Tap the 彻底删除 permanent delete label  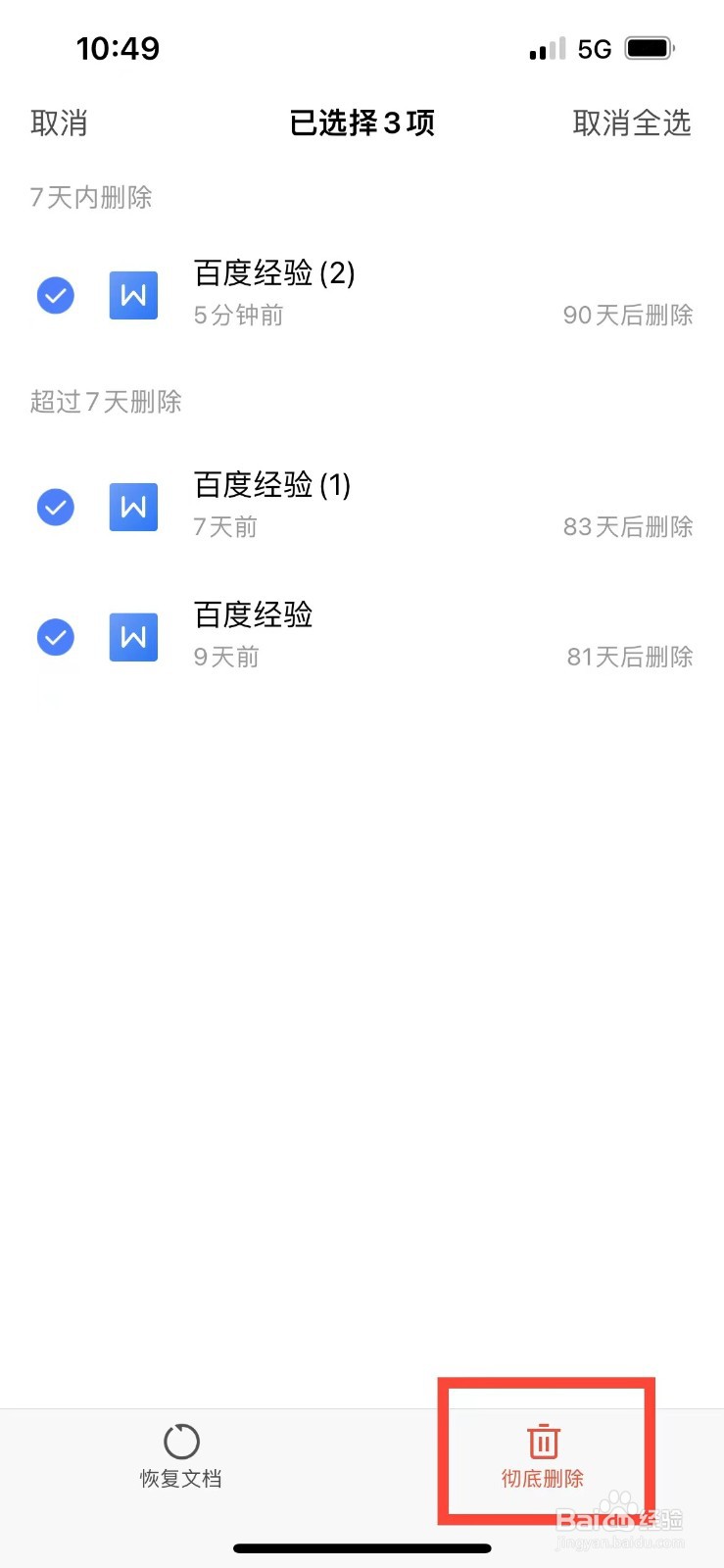[543, 1480]
